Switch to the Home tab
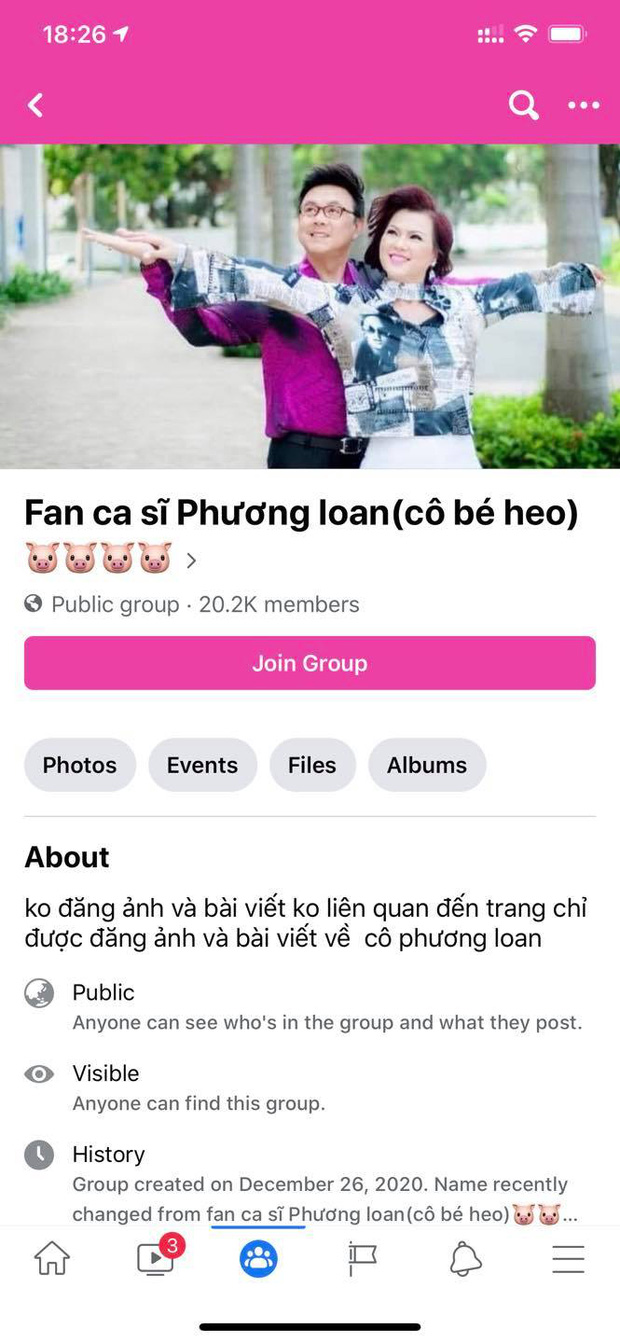 point(52,1258)
